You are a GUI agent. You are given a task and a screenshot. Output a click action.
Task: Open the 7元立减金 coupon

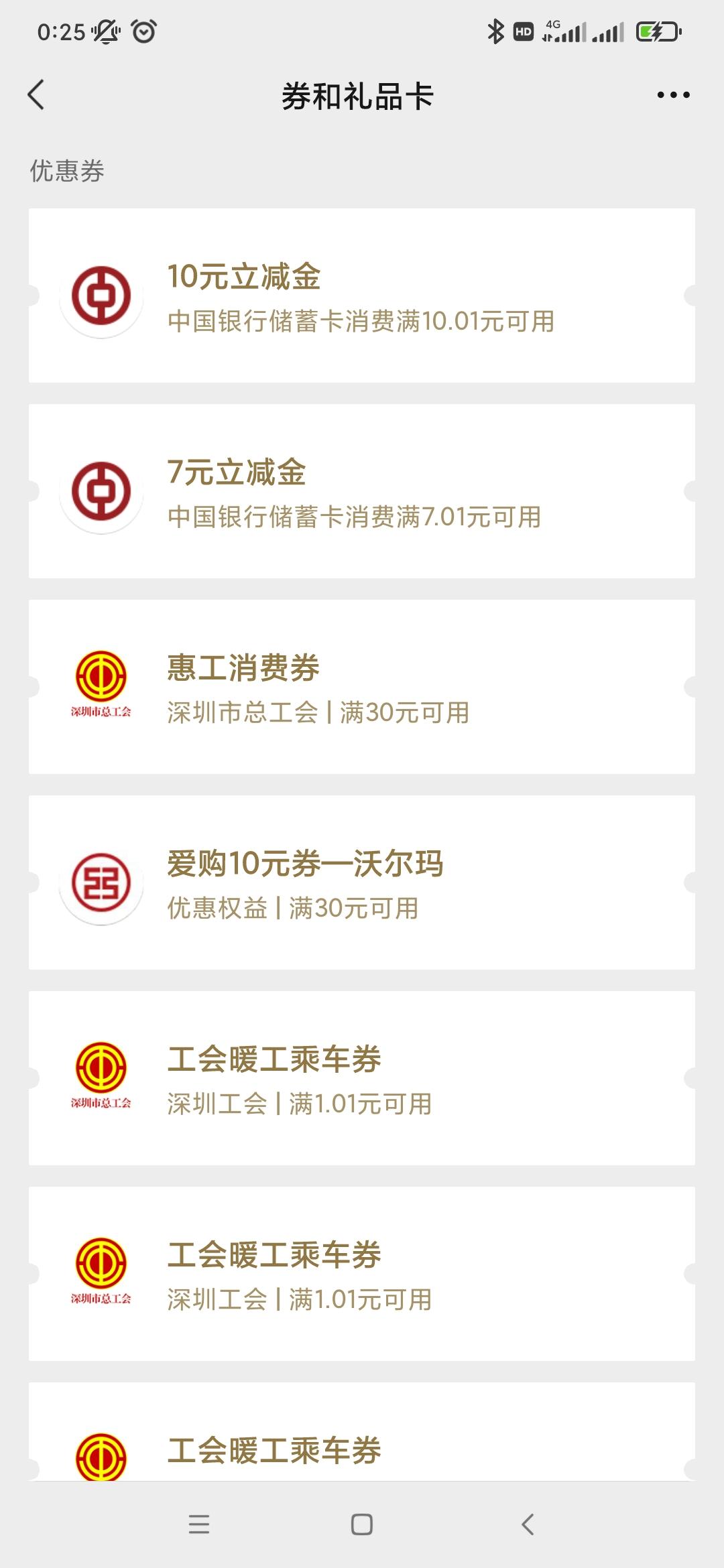click(362, 491)
